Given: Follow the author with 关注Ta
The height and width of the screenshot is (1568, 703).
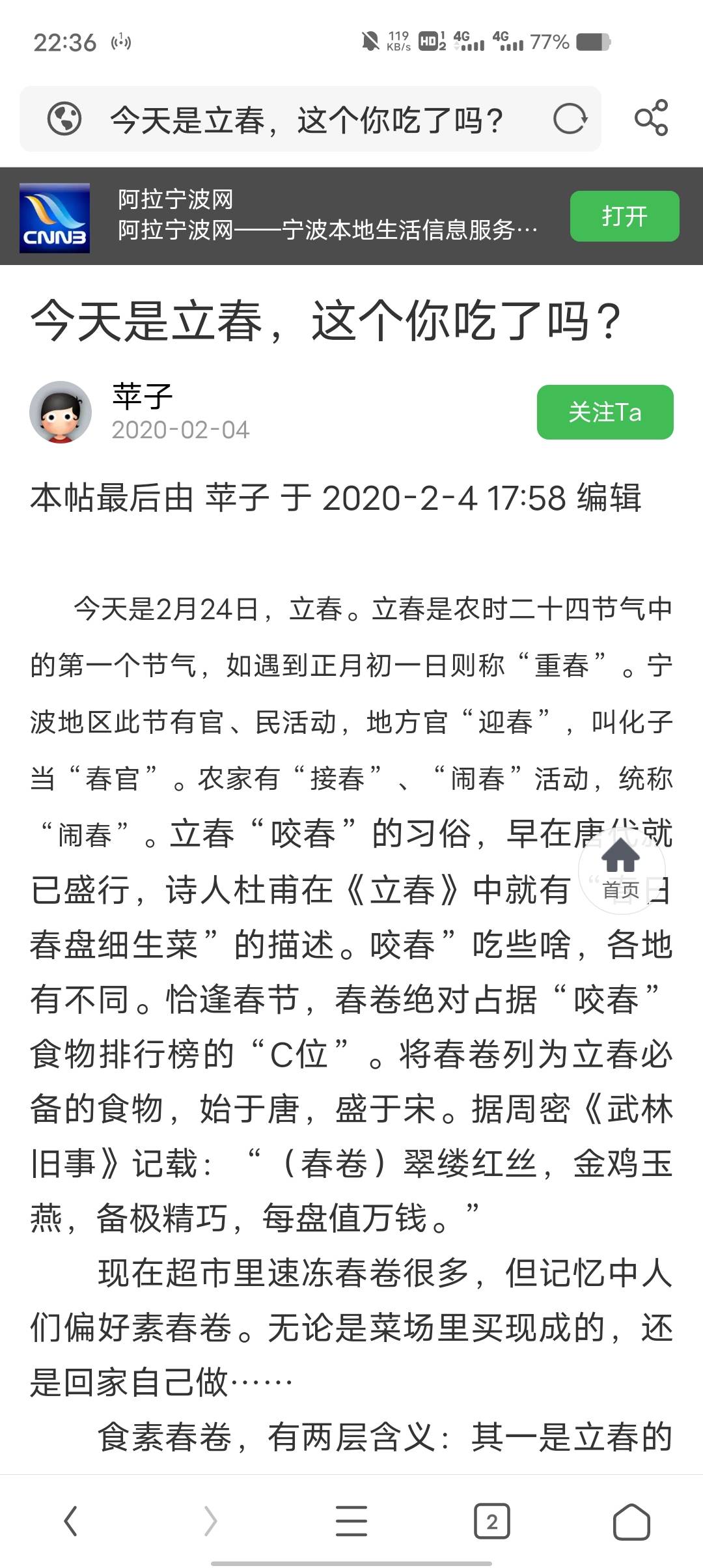Looking at the screenshot, I should pyautogui.click(x=605, y=412).
